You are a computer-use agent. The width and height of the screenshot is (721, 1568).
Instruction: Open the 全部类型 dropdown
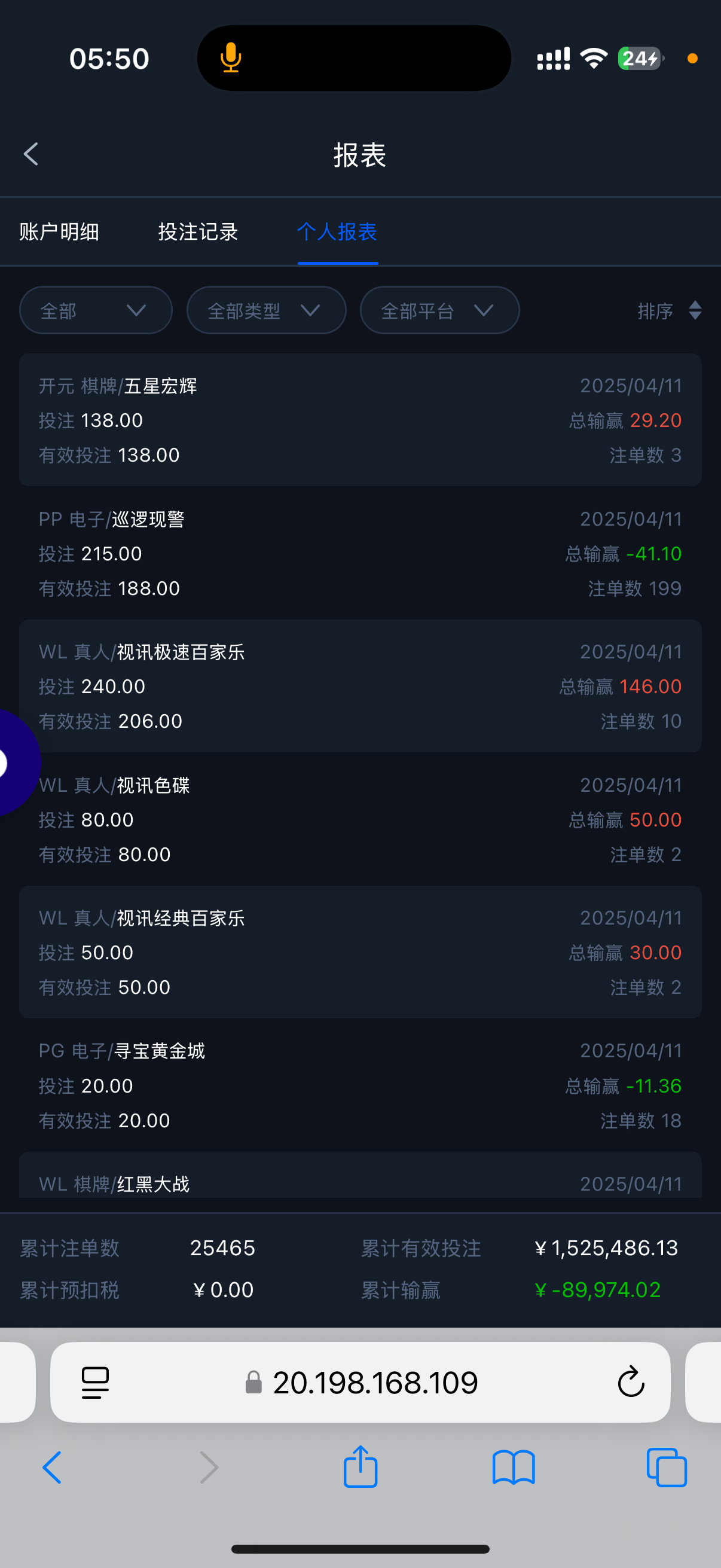pos(266,310)
